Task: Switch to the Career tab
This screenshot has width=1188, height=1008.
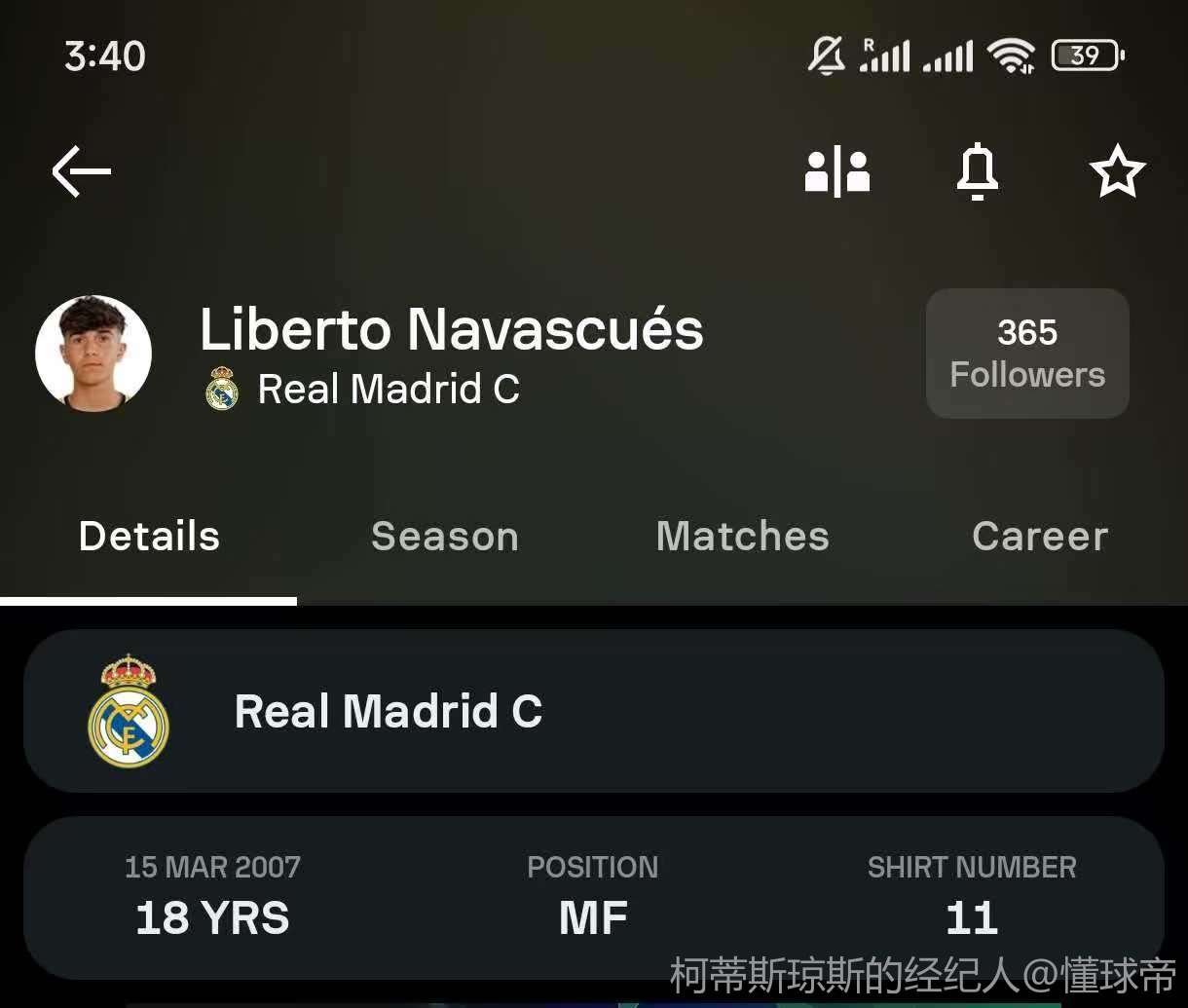Action: click(x=1040, y=537)
